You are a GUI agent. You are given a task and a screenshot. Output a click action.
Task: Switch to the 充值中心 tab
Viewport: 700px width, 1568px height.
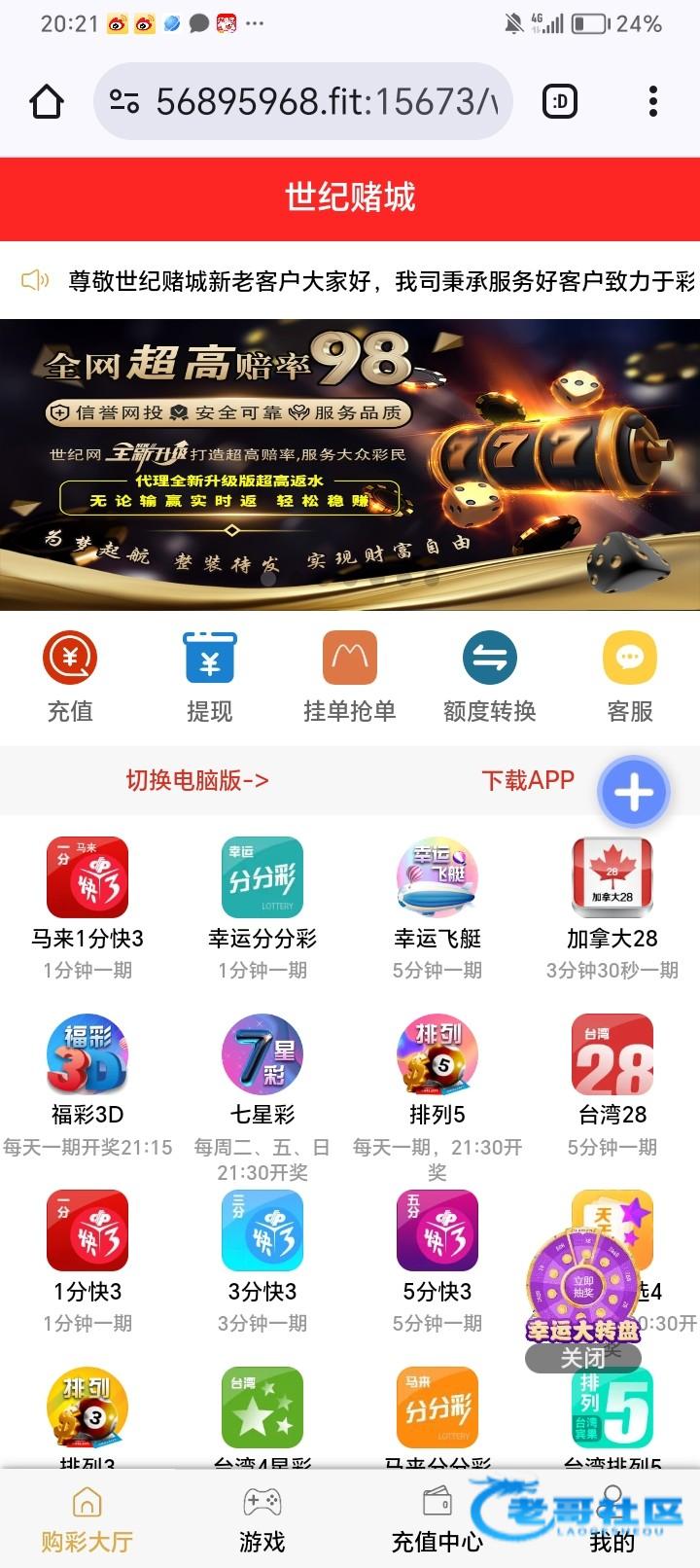click(x=437, y=1519)
